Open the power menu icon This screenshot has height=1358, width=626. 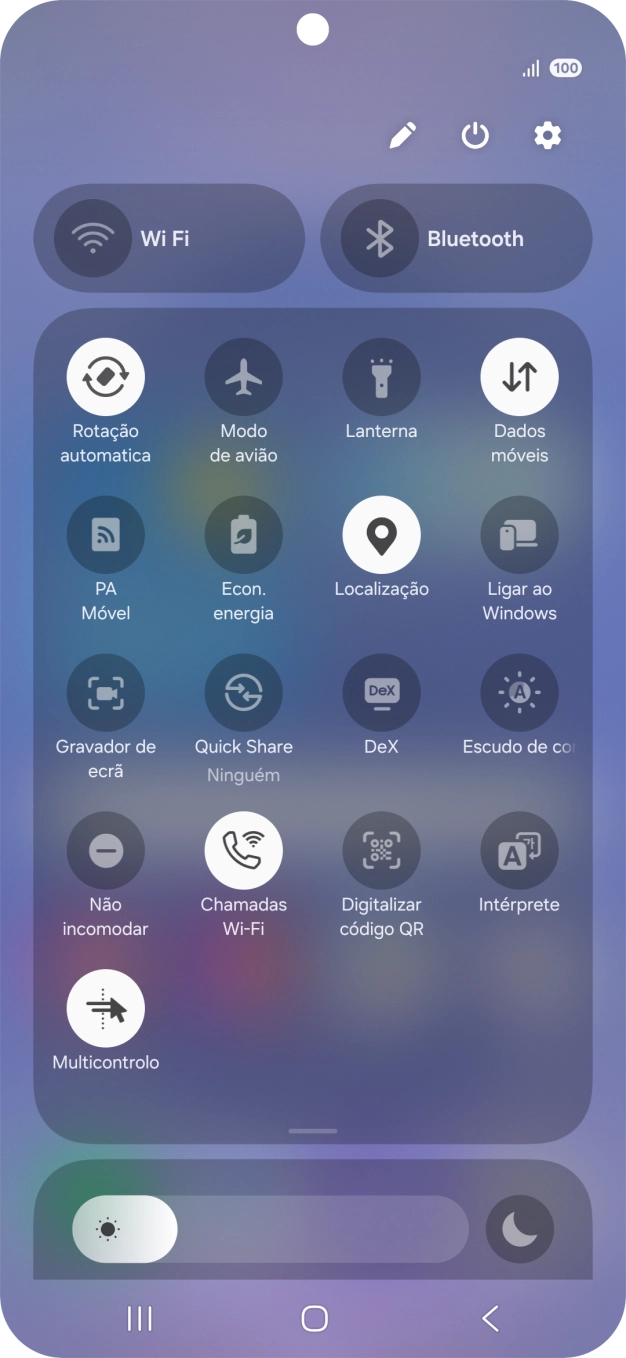[x=475, y=136]
